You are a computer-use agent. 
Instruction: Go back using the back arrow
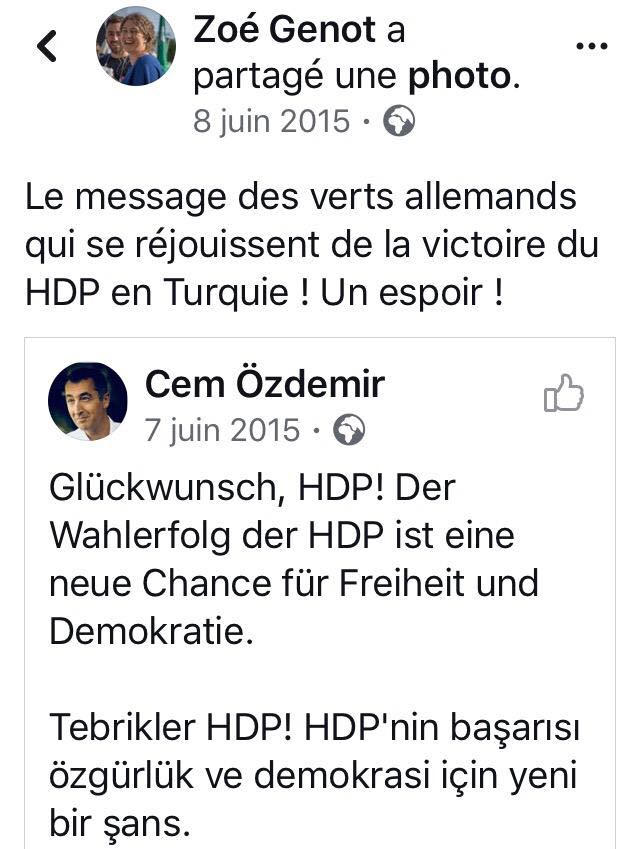click(x=46, y=45)
